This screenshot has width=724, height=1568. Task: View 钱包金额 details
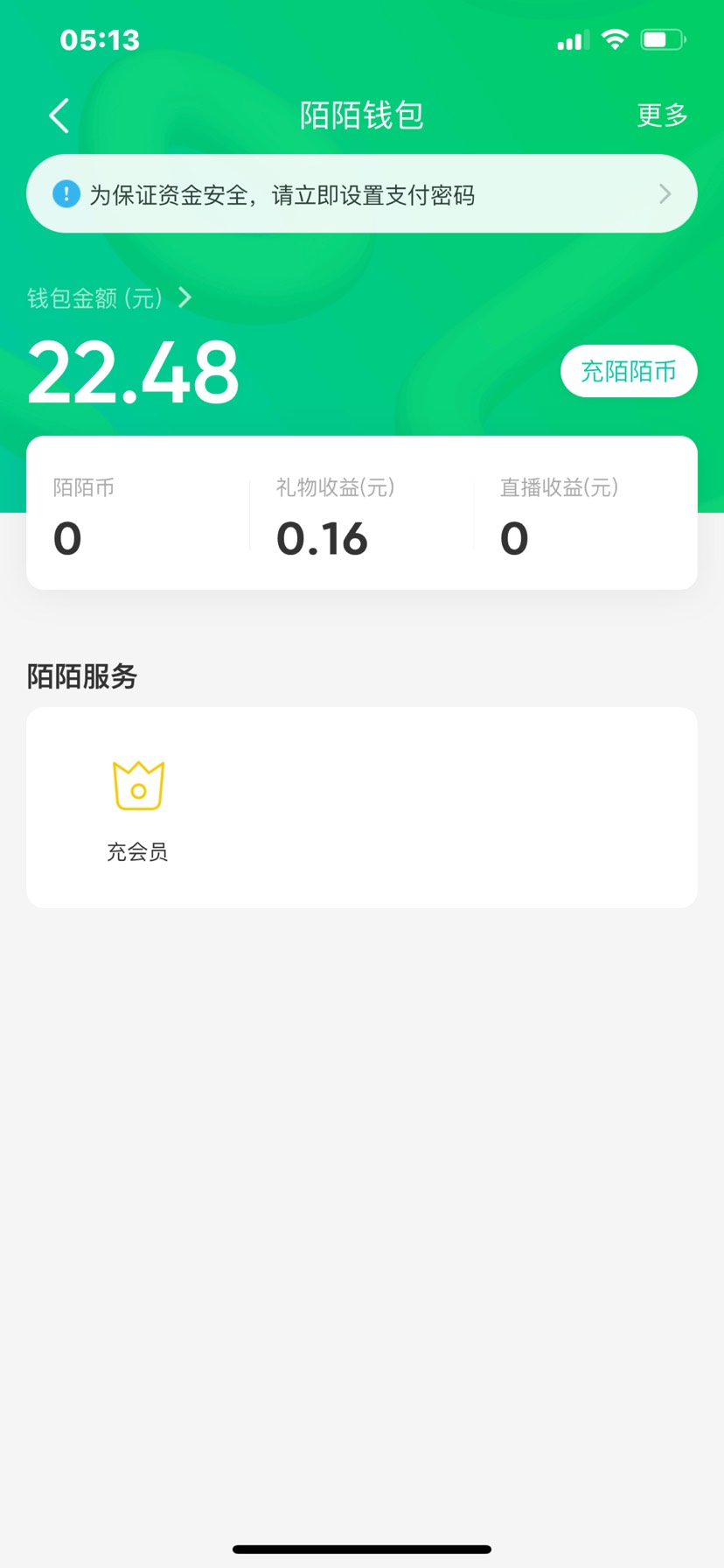click(109, 298)
